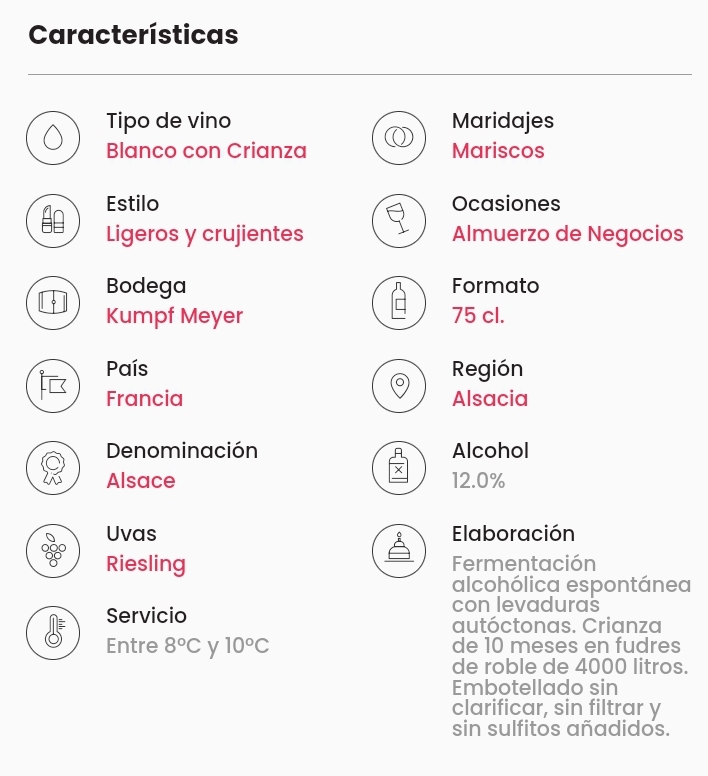
Task: Tap the Alsace denomination link
Action: 140,481
